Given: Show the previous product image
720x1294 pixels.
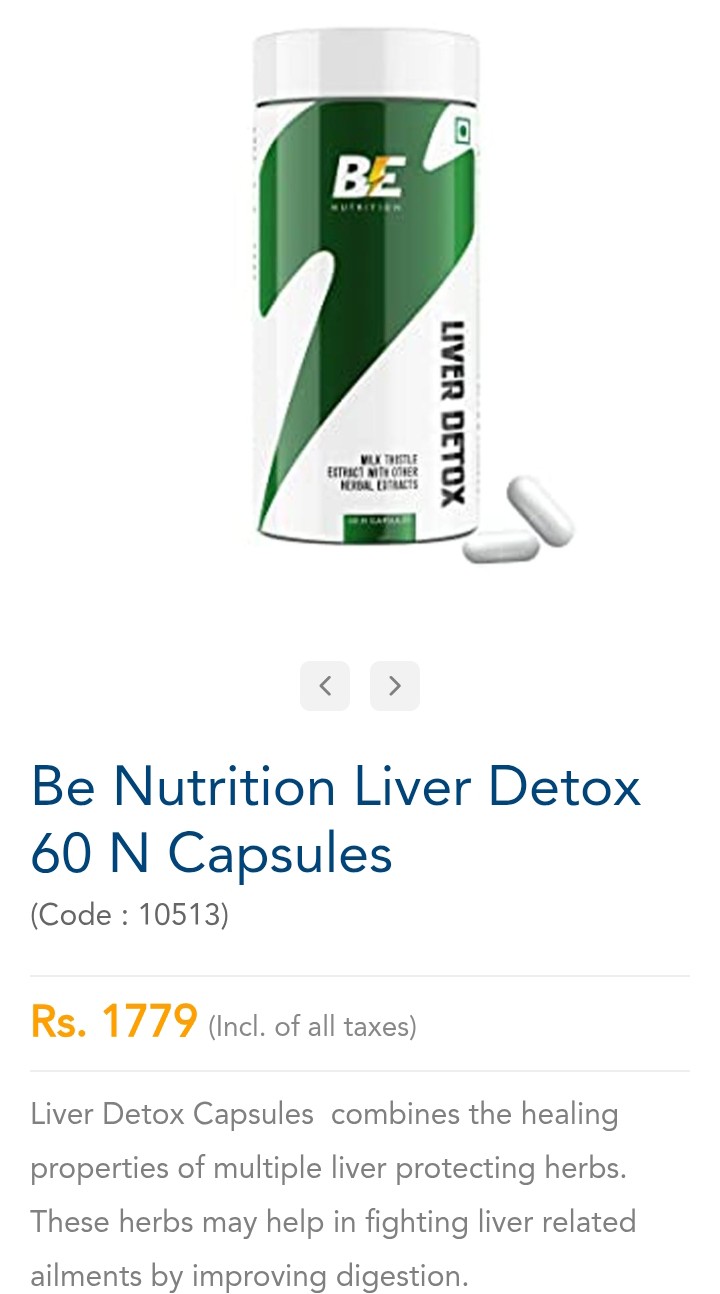Looking at the screenshot, I should pos(325,686).
